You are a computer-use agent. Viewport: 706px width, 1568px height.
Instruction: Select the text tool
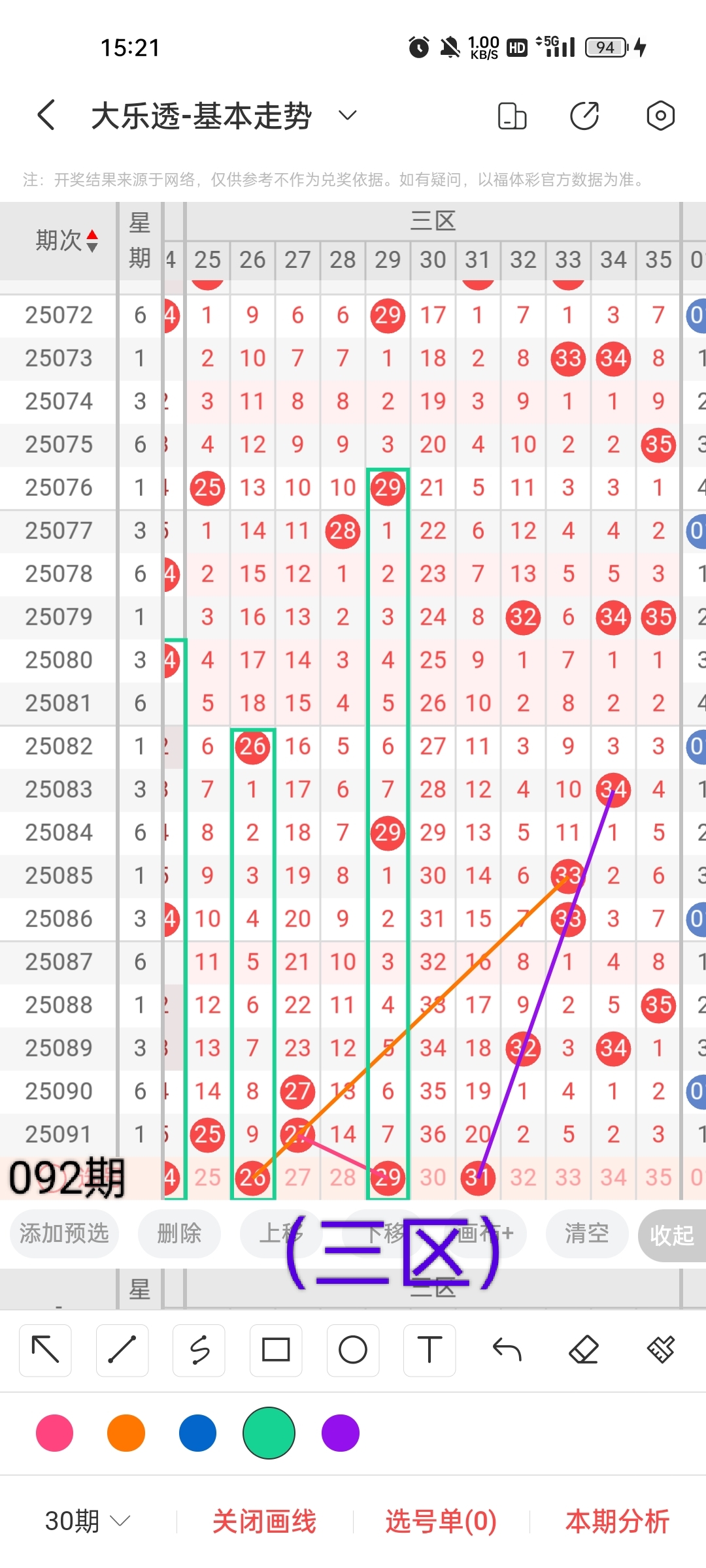[429, 1350]
